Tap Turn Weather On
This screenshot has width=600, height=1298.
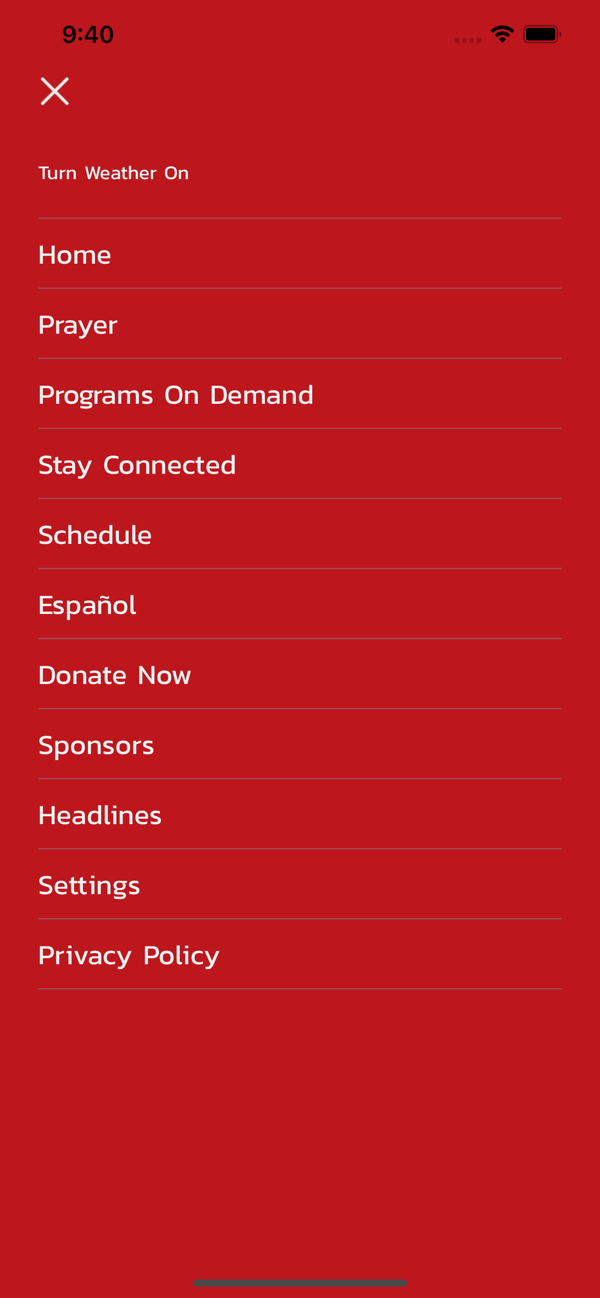113,173
